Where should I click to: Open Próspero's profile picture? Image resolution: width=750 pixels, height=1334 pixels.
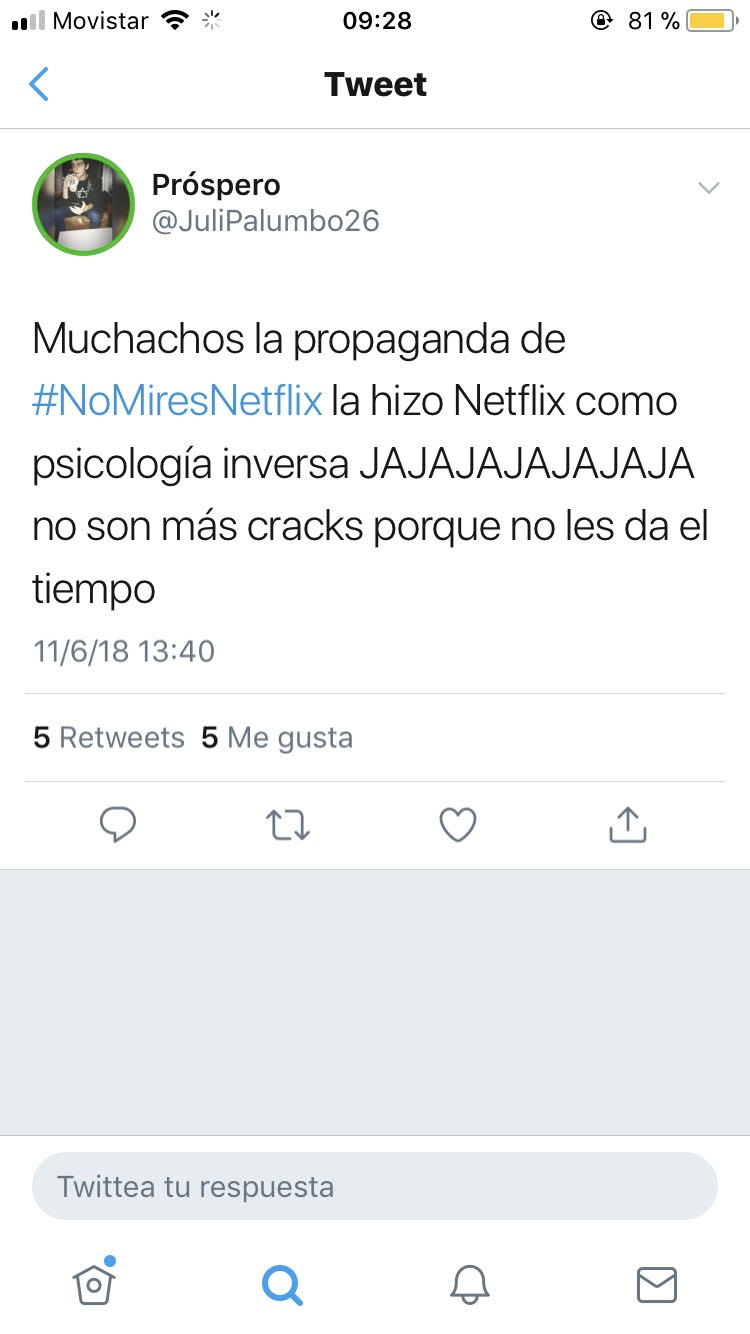point(83,204)
